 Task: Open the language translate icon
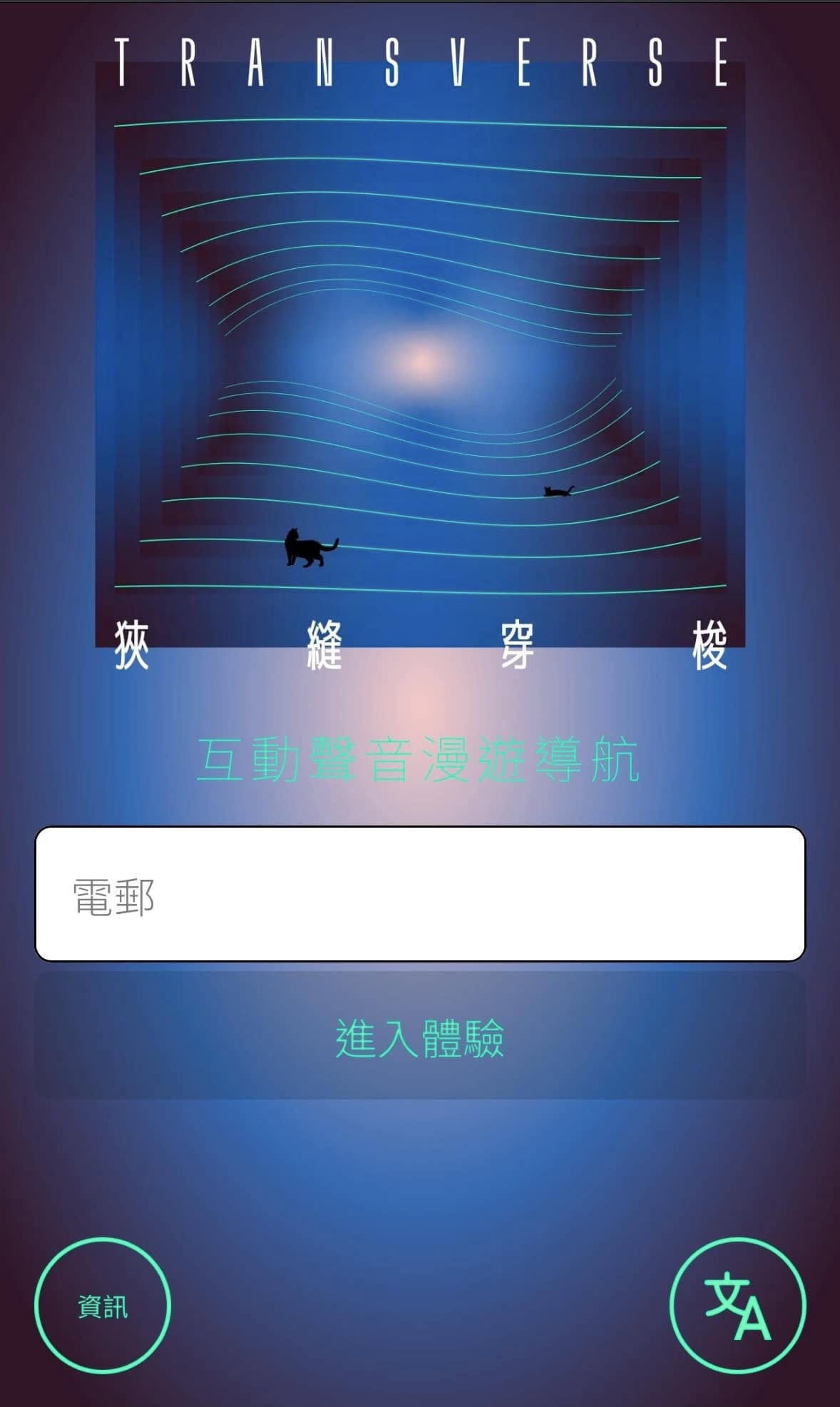(x=737, y=1305)
